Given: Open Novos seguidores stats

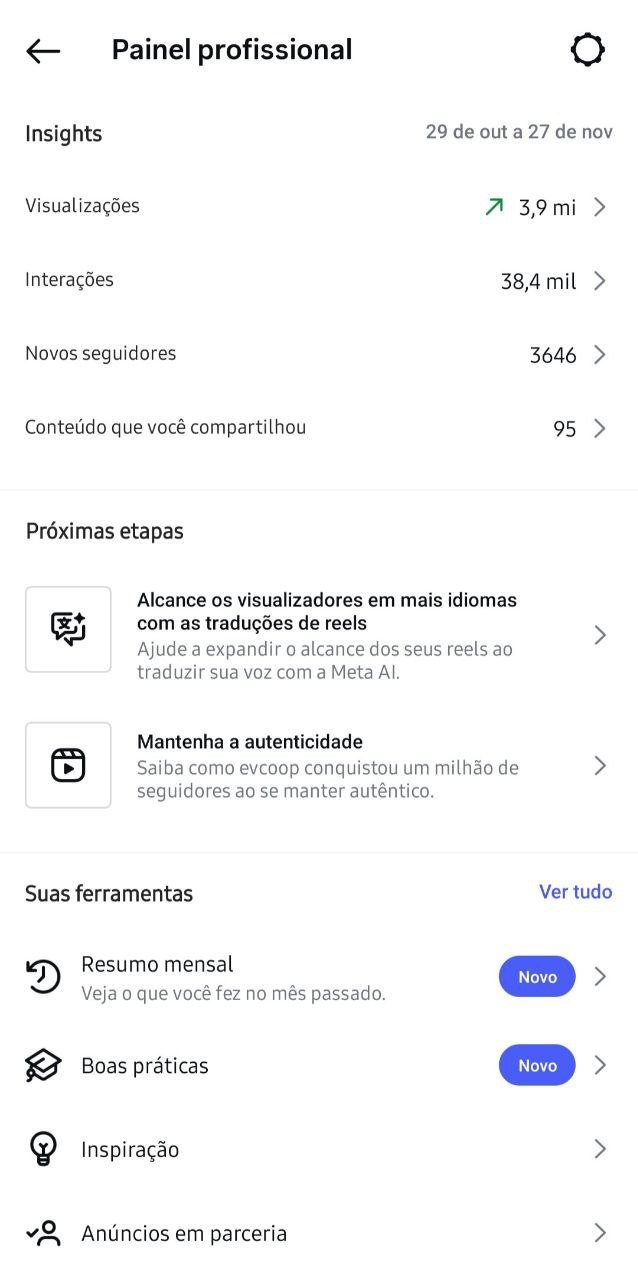Looking at the screenshot, I should [x=316, y=354].
